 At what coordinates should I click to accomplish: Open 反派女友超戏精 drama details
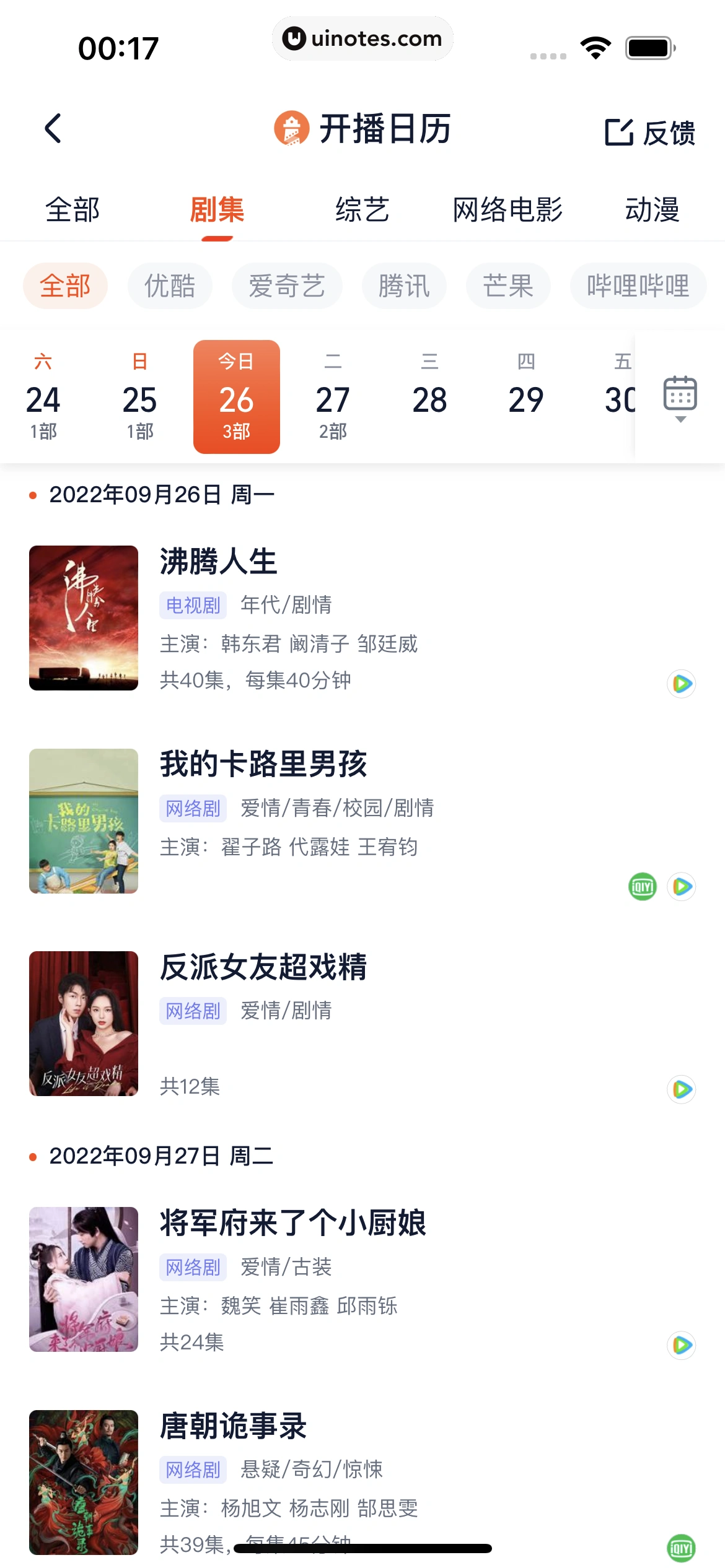tap(263, 967)
